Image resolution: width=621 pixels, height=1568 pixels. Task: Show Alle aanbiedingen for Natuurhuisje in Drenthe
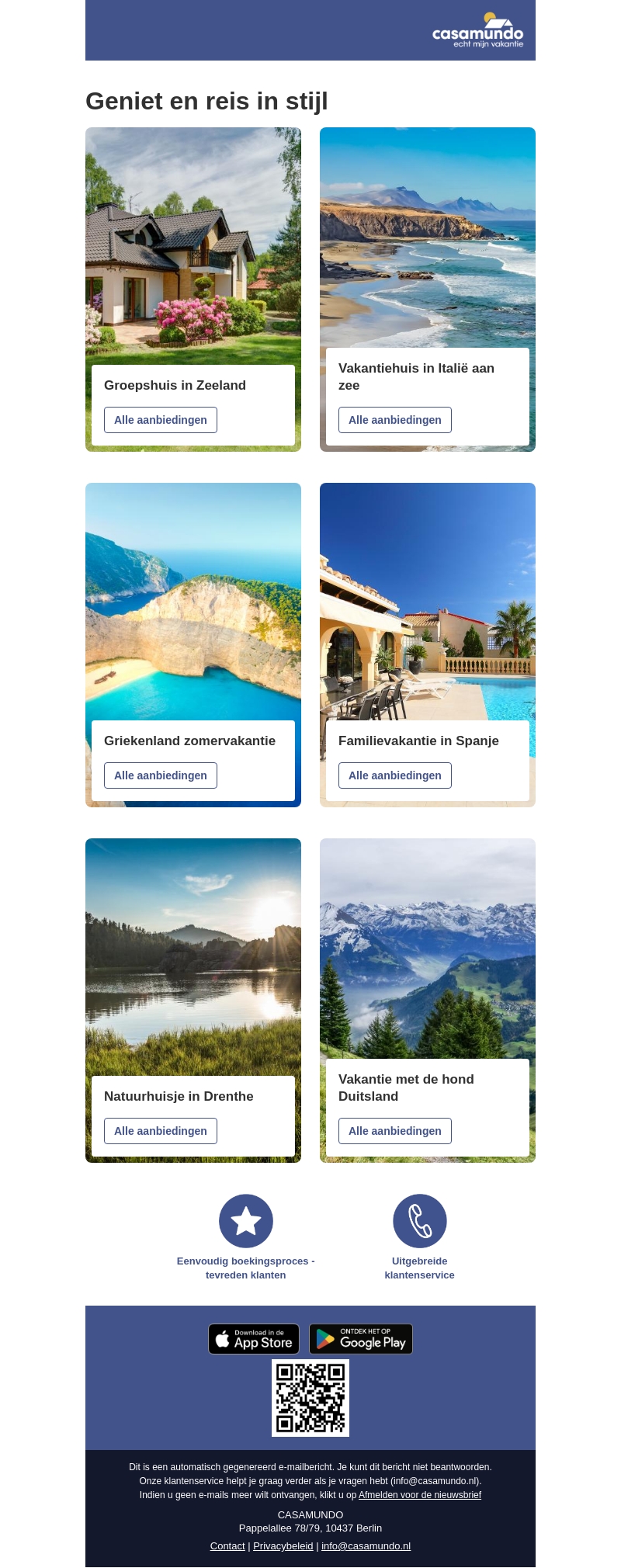161,1131
